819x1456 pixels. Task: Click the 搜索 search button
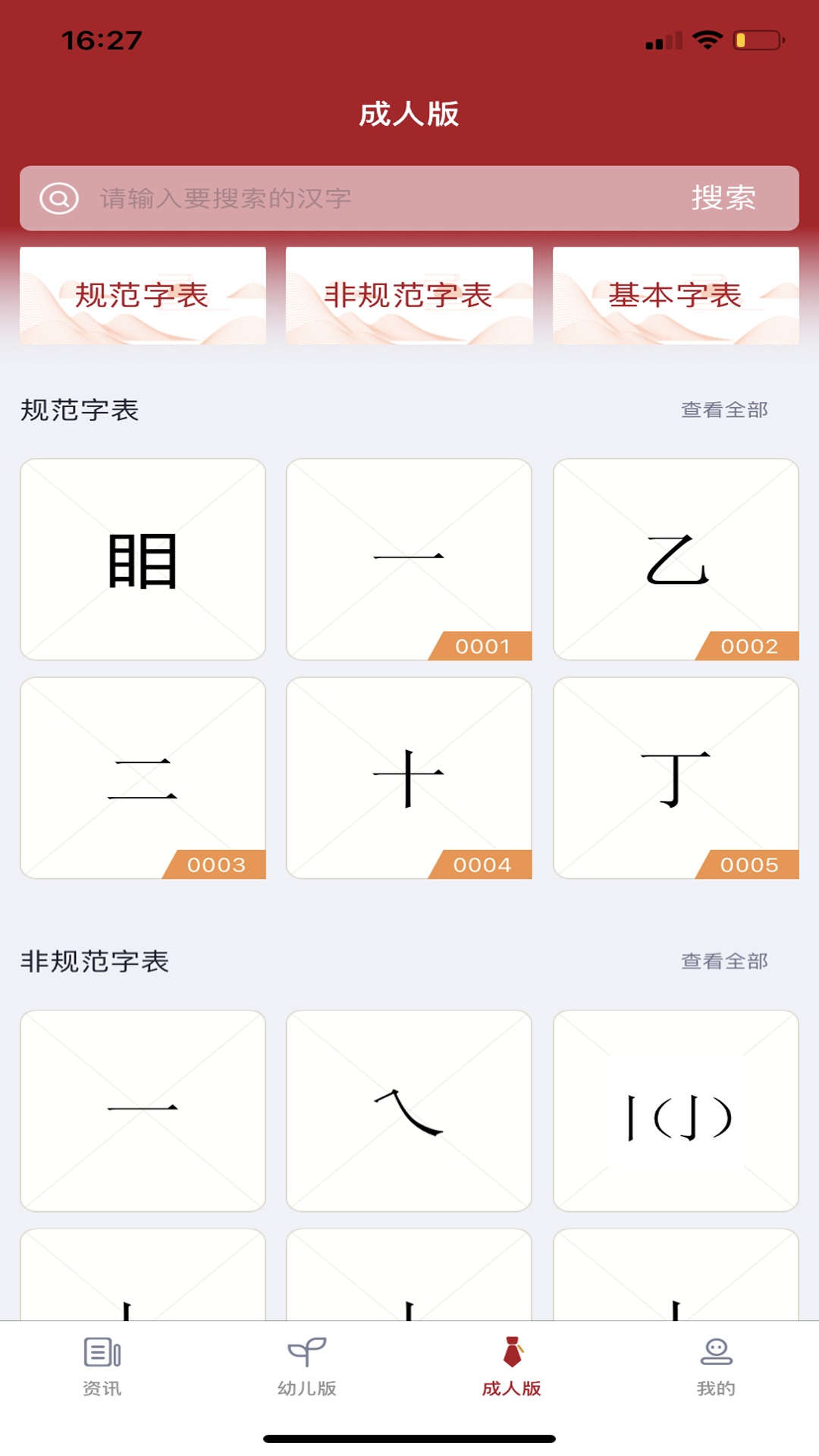click(x=723, y=199)
